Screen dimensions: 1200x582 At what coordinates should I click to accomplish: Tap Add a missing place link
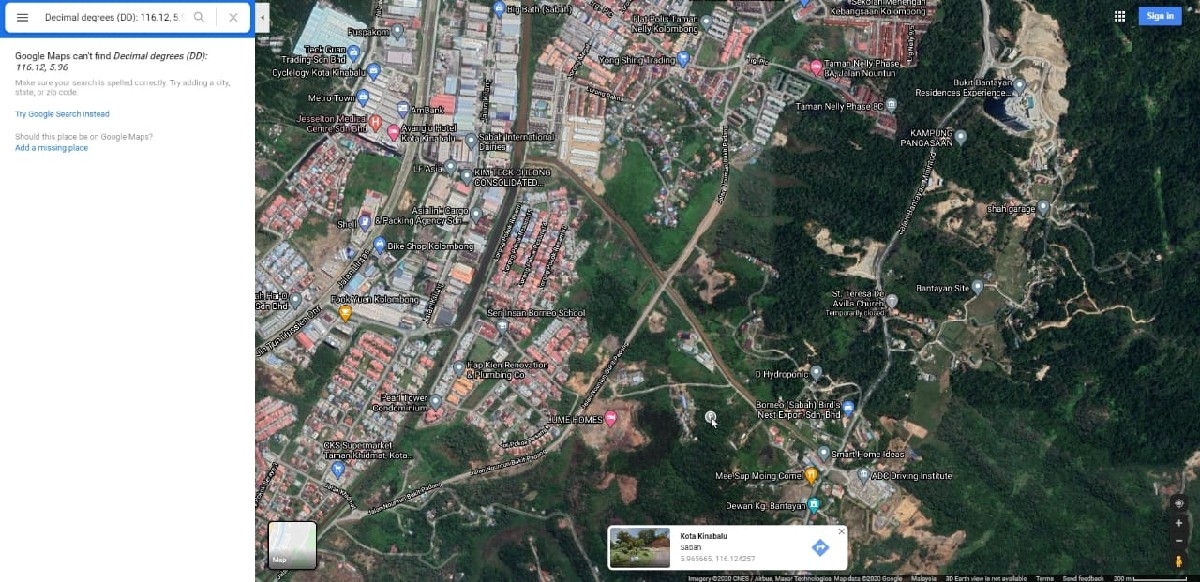click(x=51, y=148)
